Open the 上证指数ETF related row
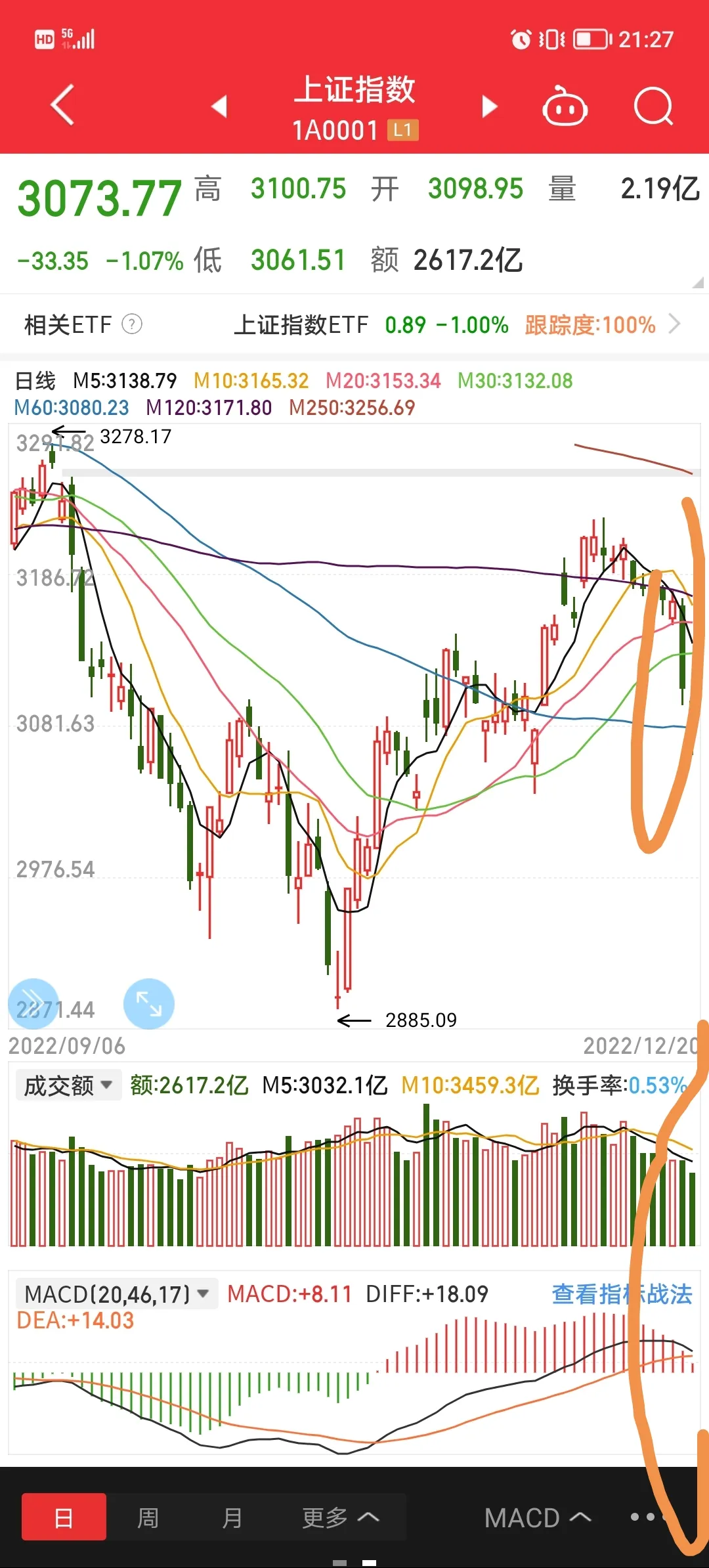Image resolution: width=709 pixels, height=1568 pixels. pos(457,324)
